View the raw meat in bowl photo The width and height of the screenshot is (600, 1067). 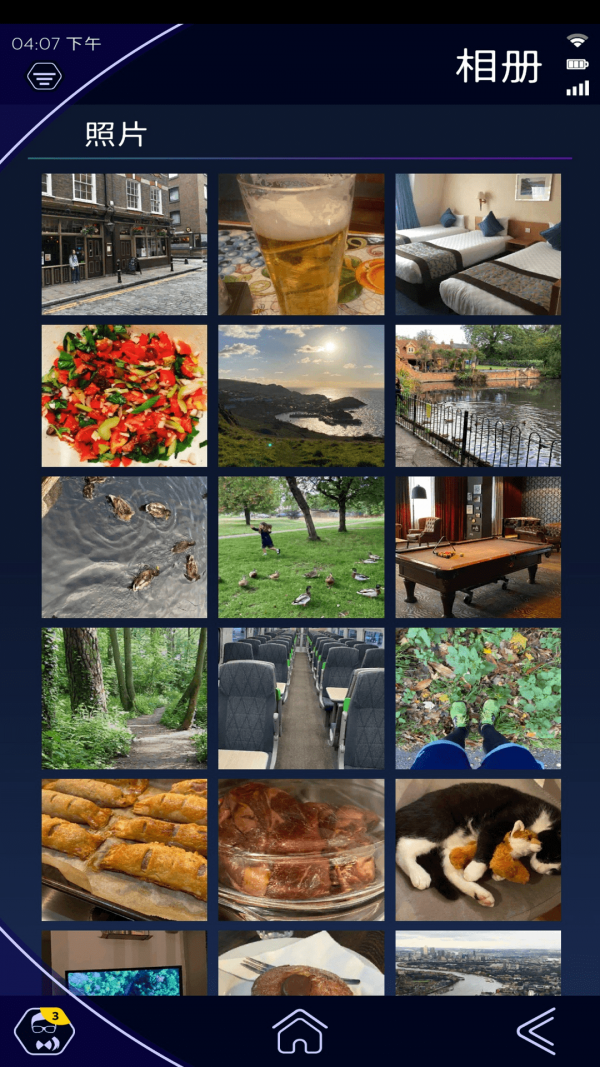tap(301, 849)
